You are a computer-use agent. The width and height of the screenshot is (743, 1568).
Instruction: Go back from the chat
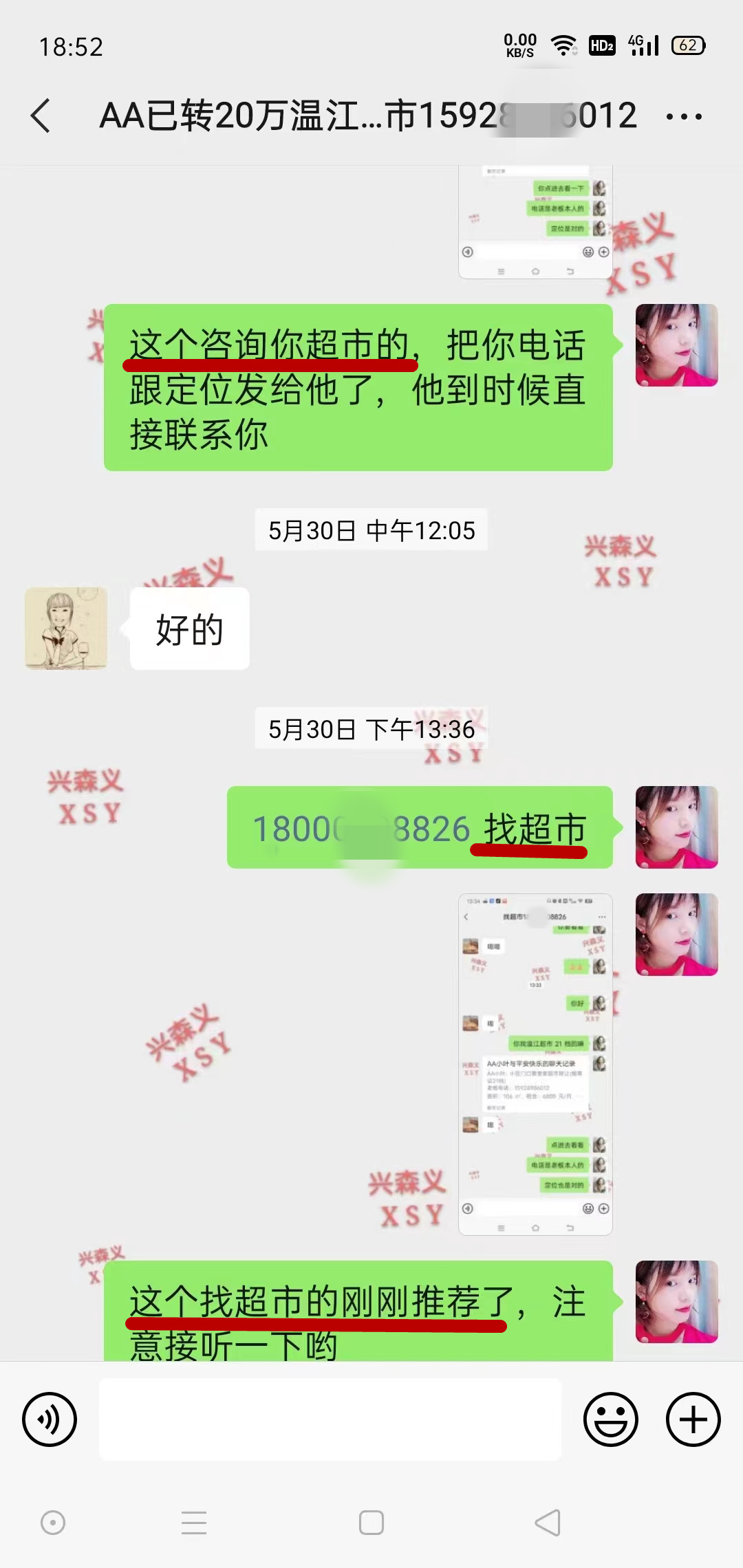coord(41,116)
